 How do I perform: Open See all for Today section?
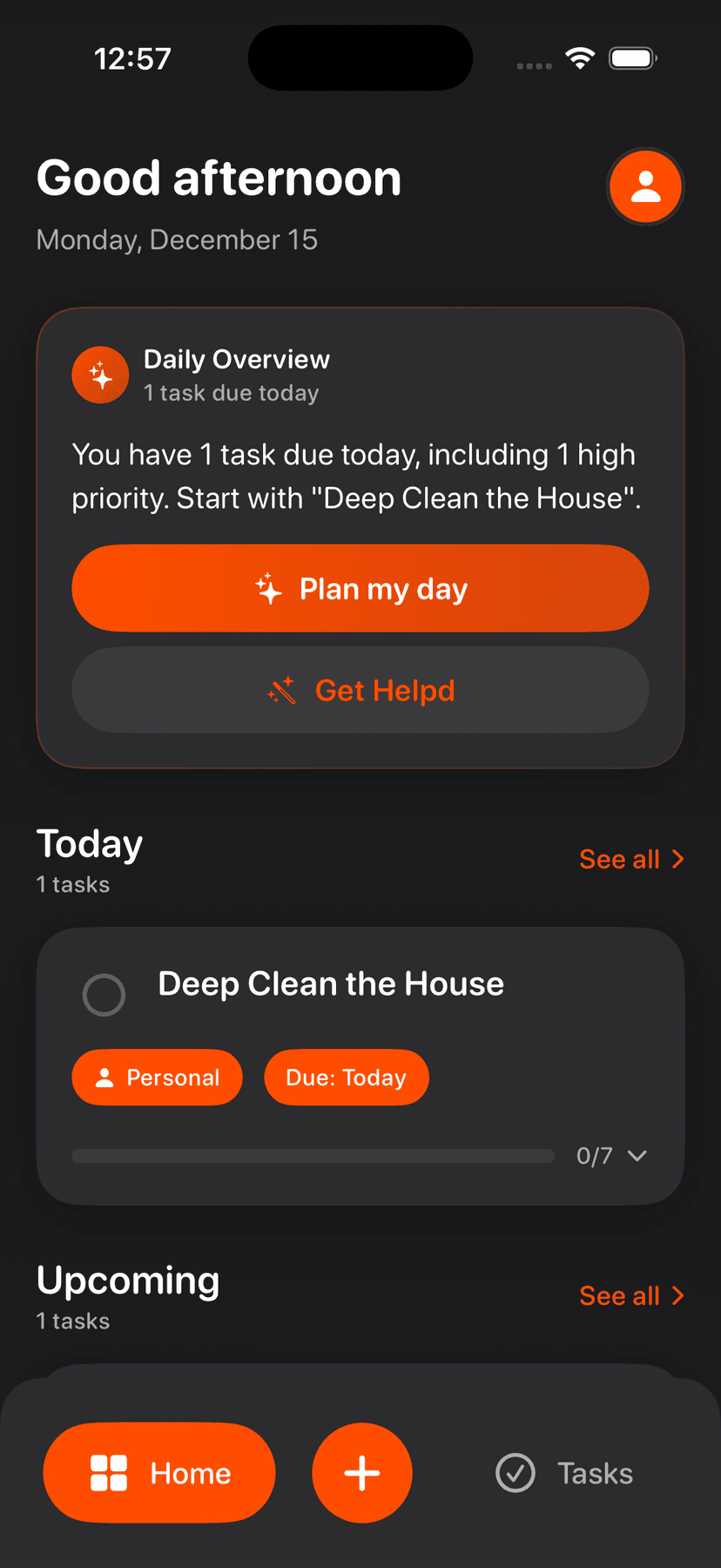tap(633, 859)
